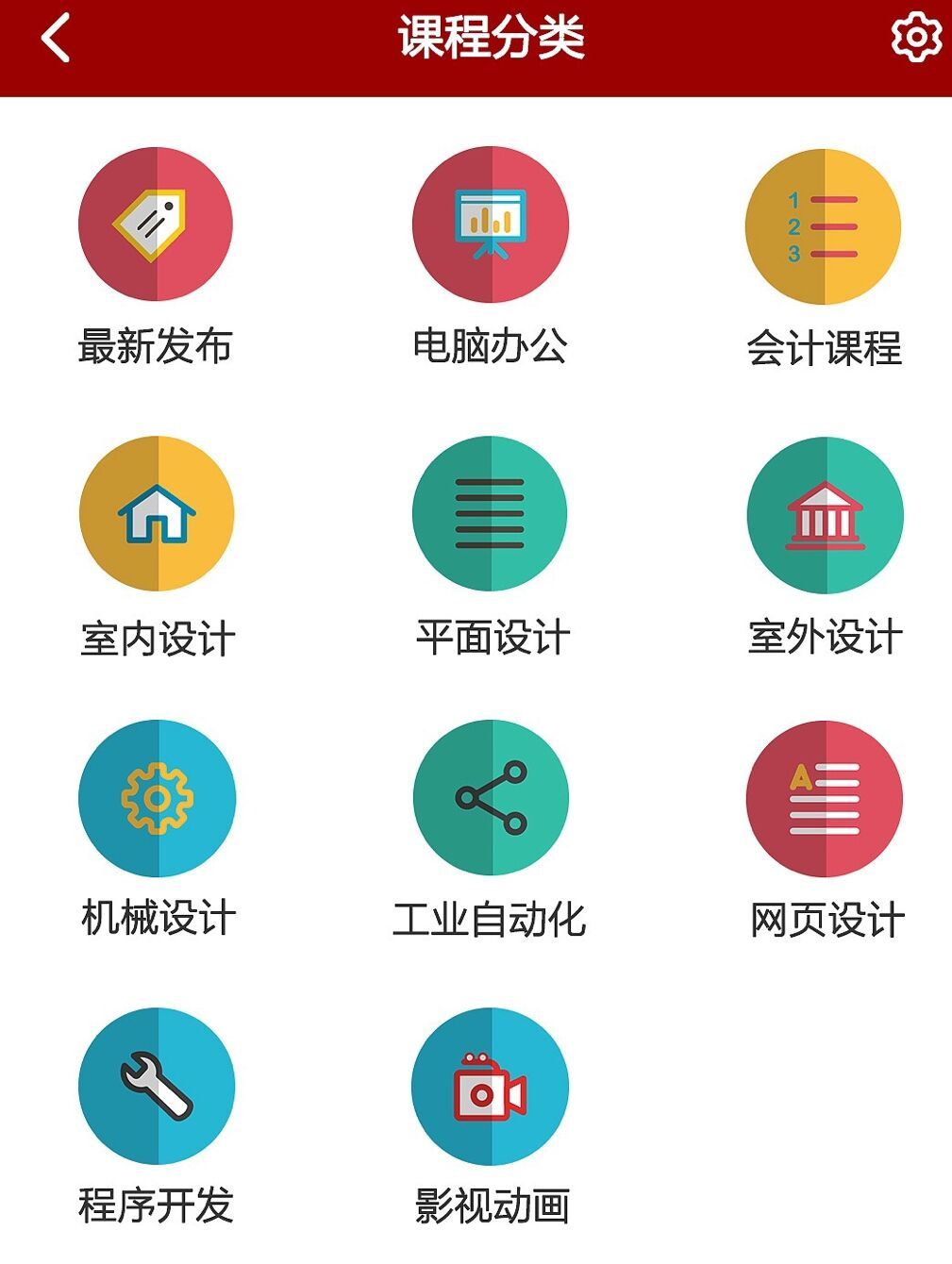Open 会计课程 courses
952x1264 pixels.
[x=824, y=227]
